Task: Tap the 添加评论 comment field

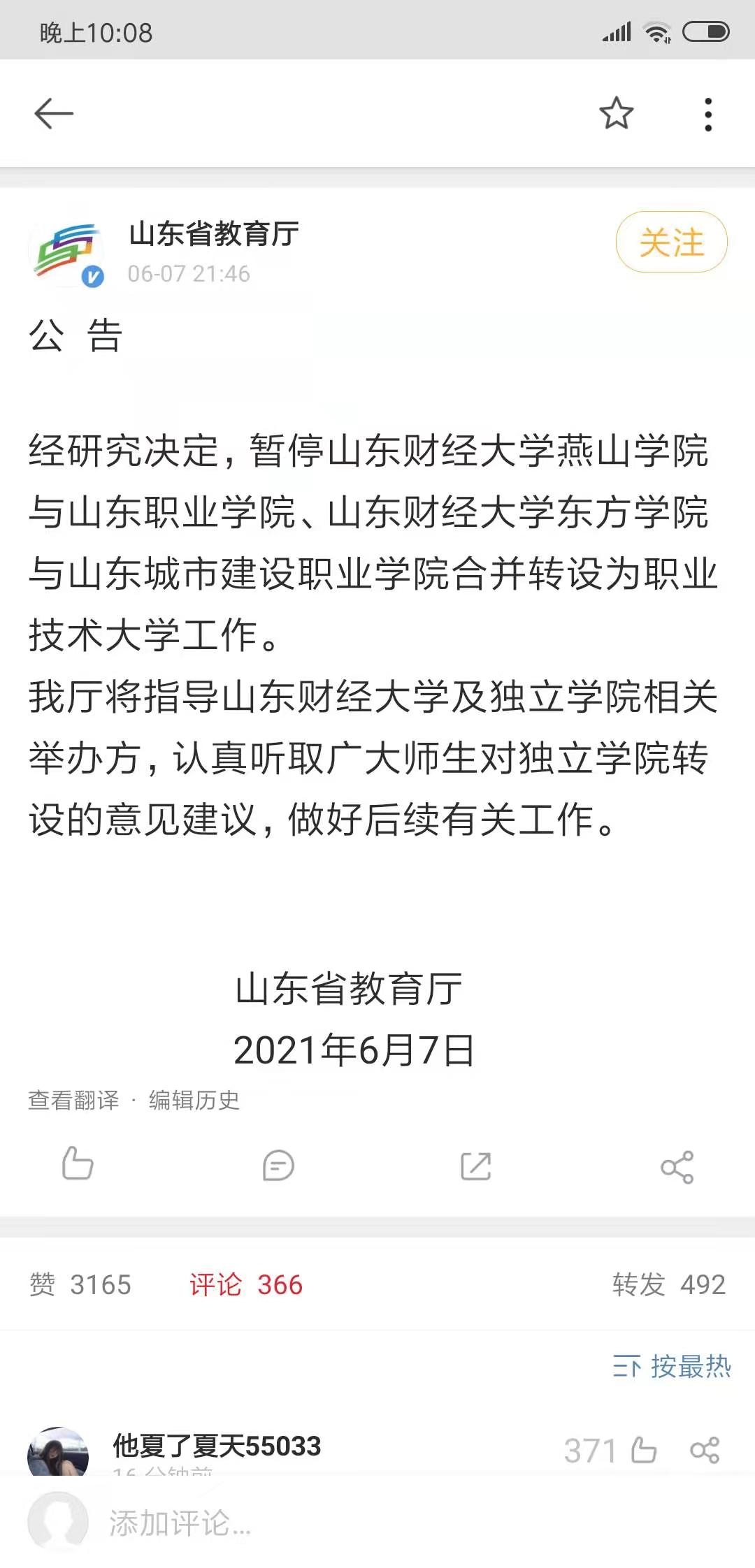Action: (x=377, y=1523)
